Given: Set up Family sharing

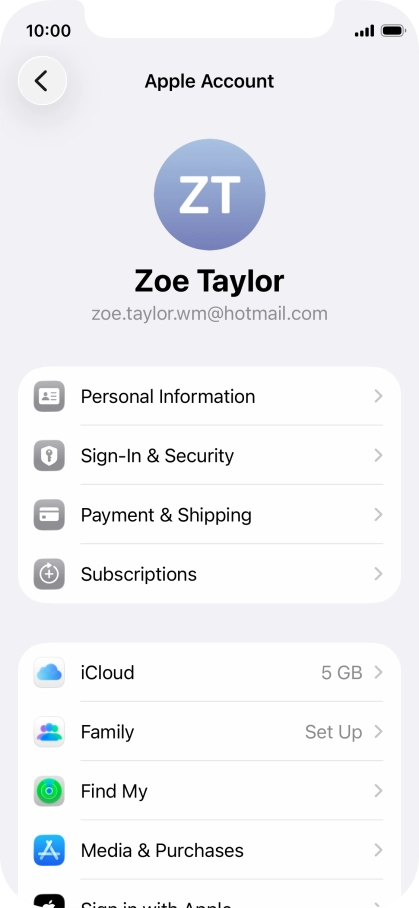Looking at the screenshot, I should tap(210, 731).
